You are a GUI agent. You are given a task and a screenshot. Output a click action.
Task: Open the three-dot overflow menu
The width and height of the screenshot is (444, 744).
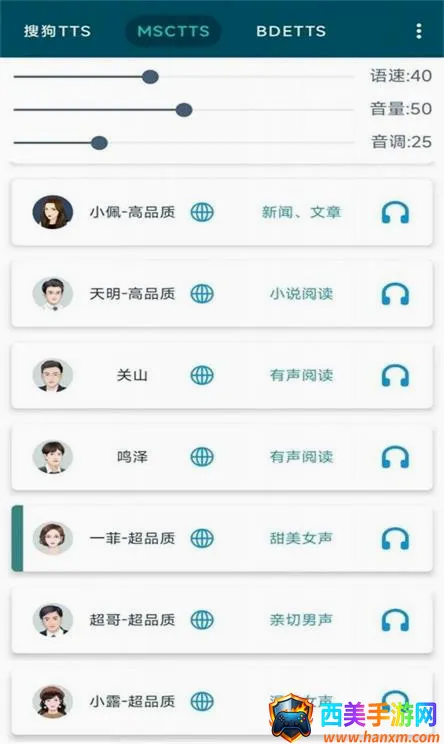[x=418, y=31]
